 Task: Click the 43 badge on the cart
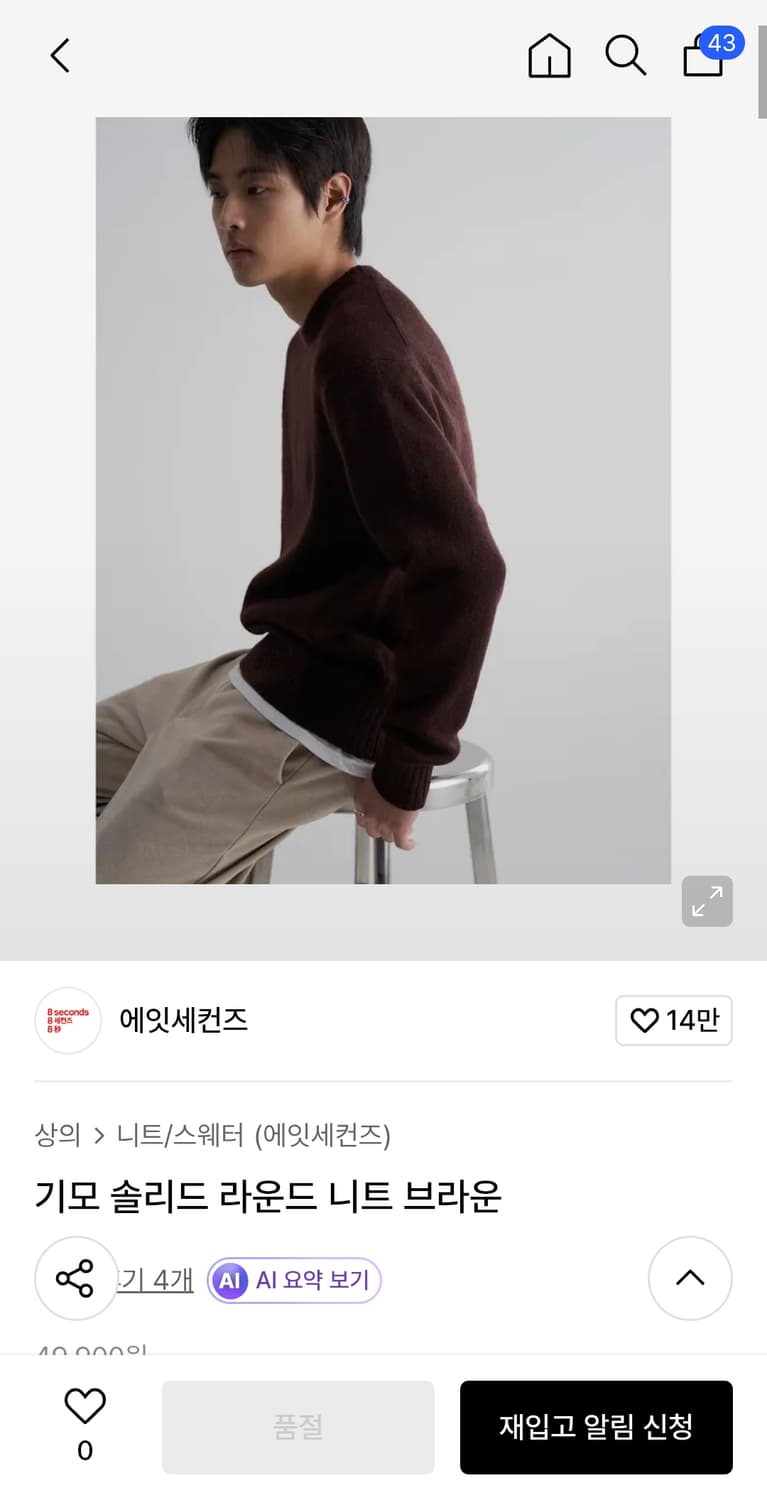click(723, 43)
